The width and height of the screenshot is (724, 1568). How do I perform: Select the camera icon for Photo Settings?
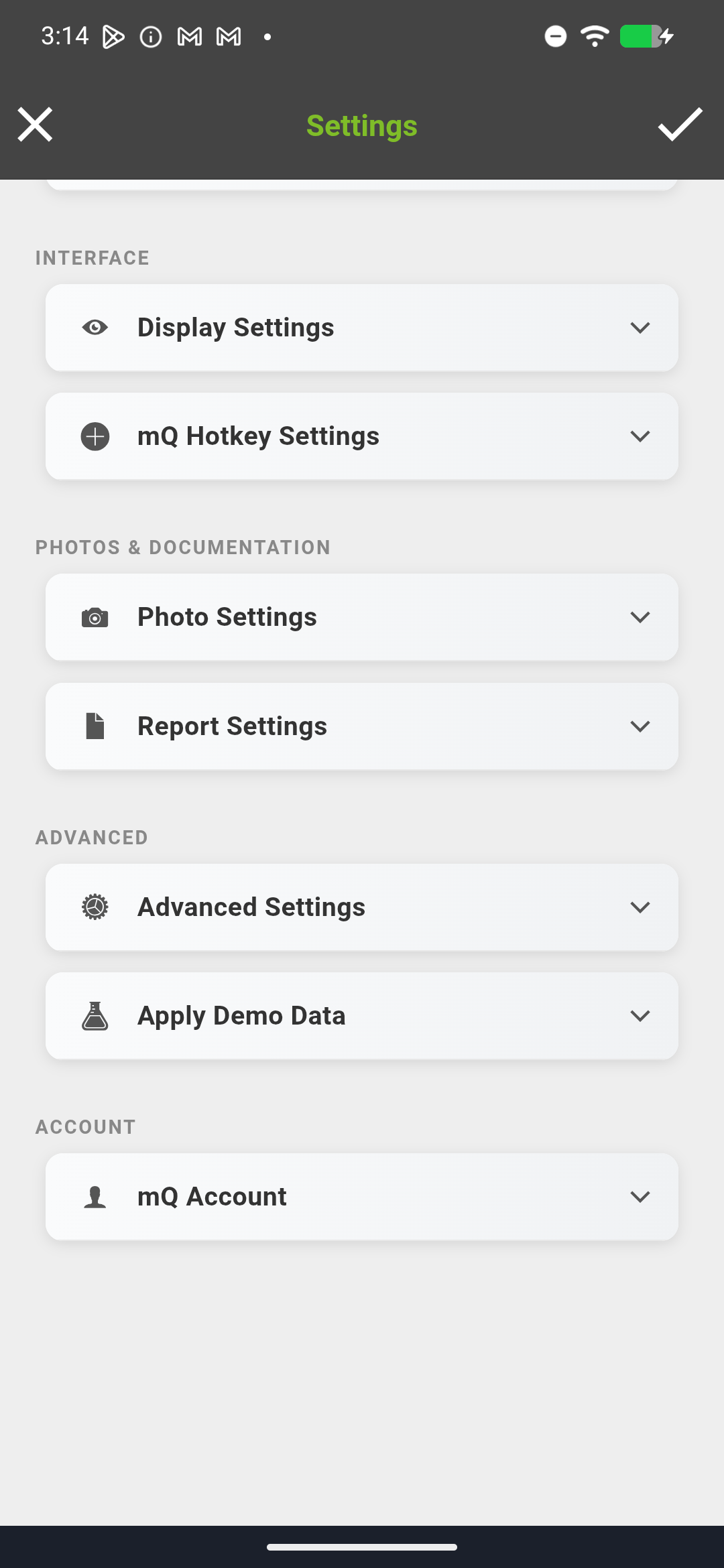tap(95, 617)
